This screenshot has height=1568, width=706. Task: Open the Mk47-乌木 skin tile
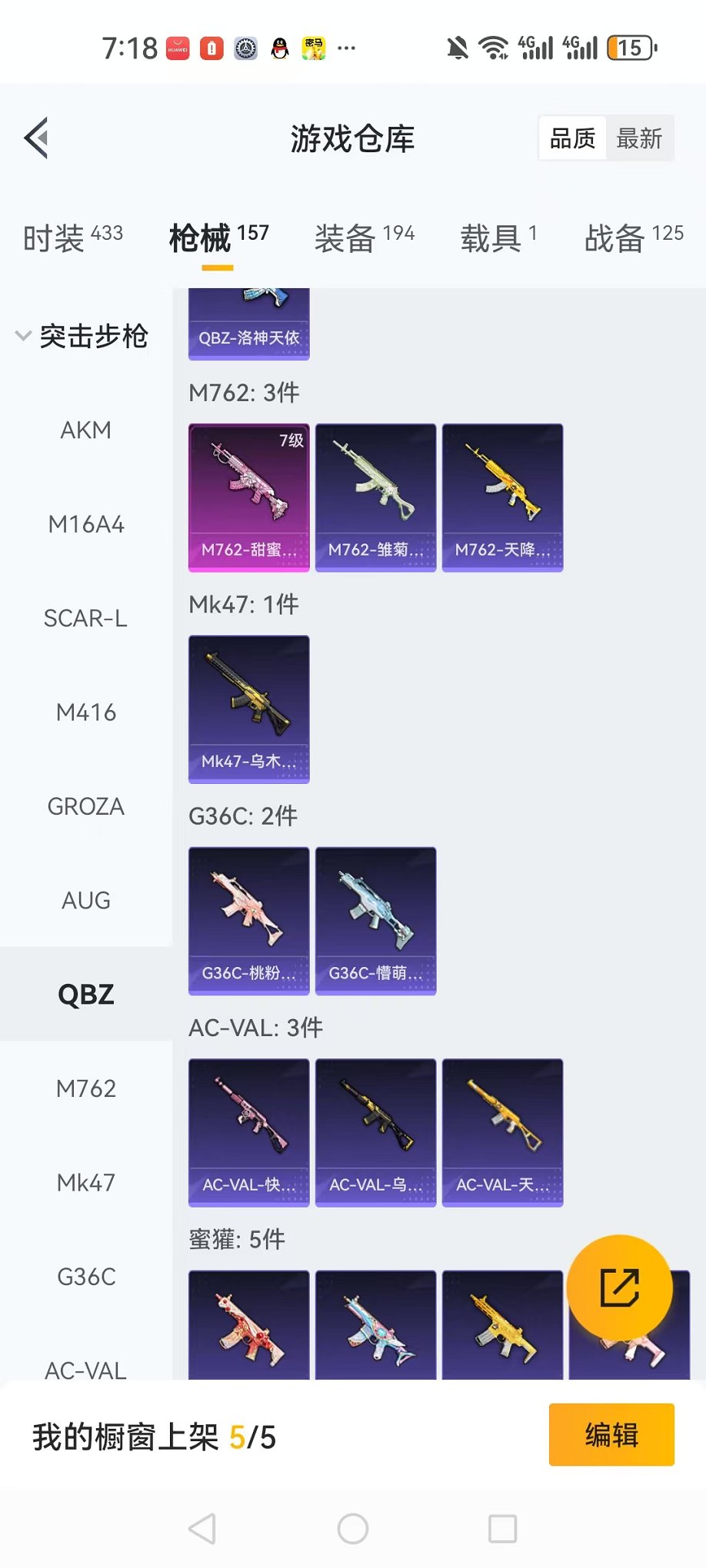point(249,709)
